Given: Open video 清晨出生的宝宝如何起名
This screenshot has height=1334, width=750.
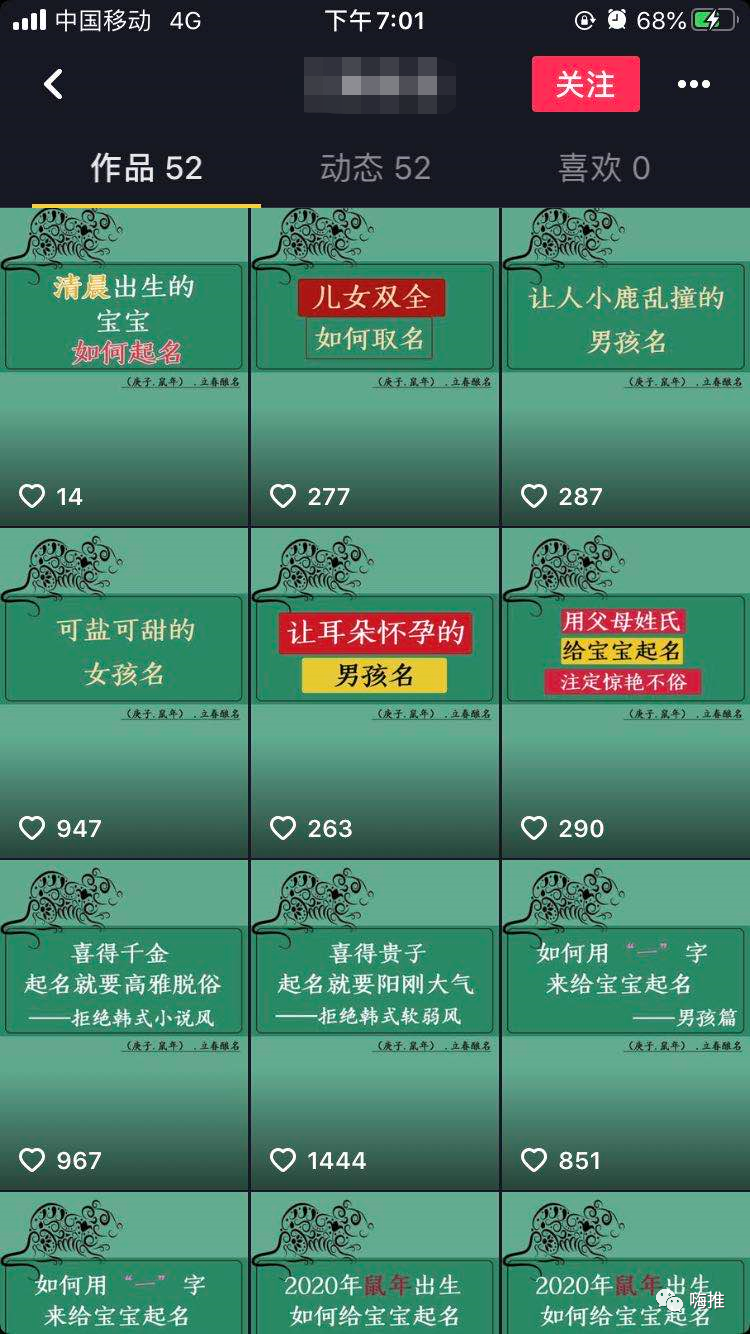Looking at the screenshot, I should click(x=124, y=367).
